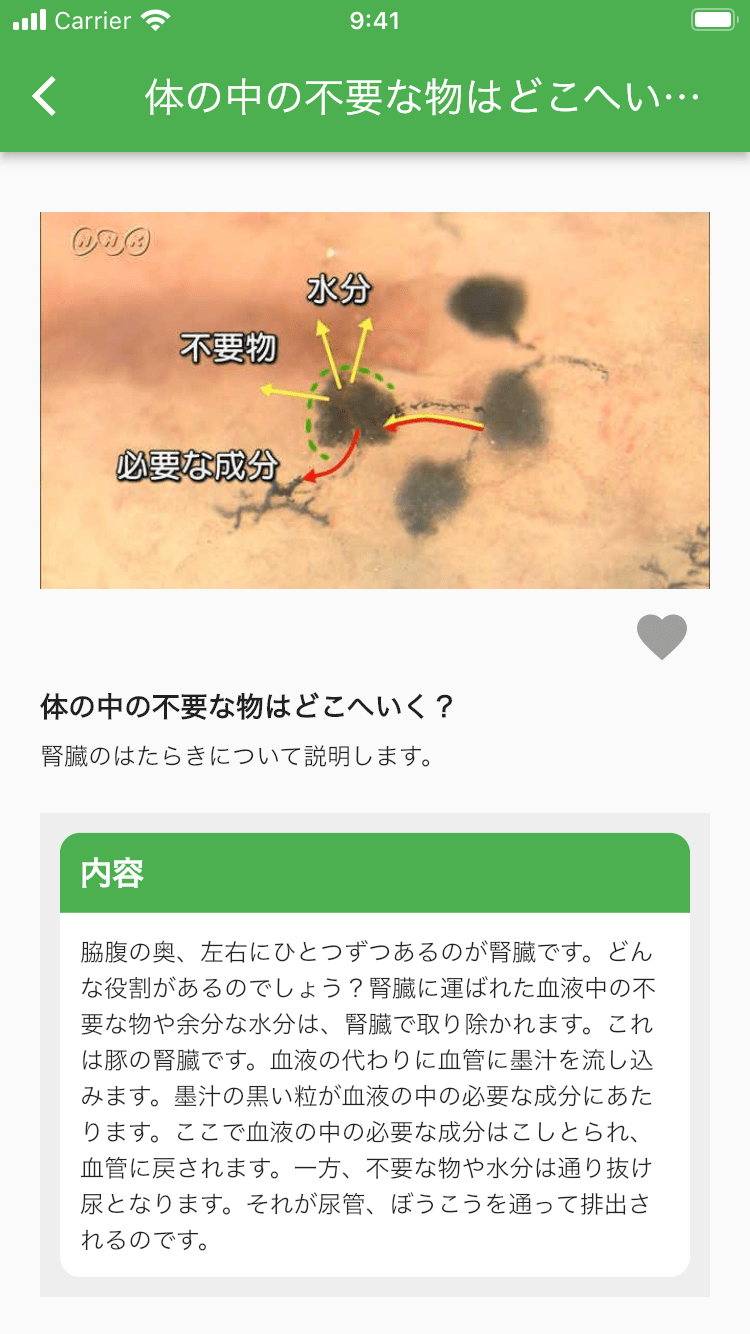Go back using the header arrow
The height and width of the screenshot is (1334, 750).
point(45,97)
